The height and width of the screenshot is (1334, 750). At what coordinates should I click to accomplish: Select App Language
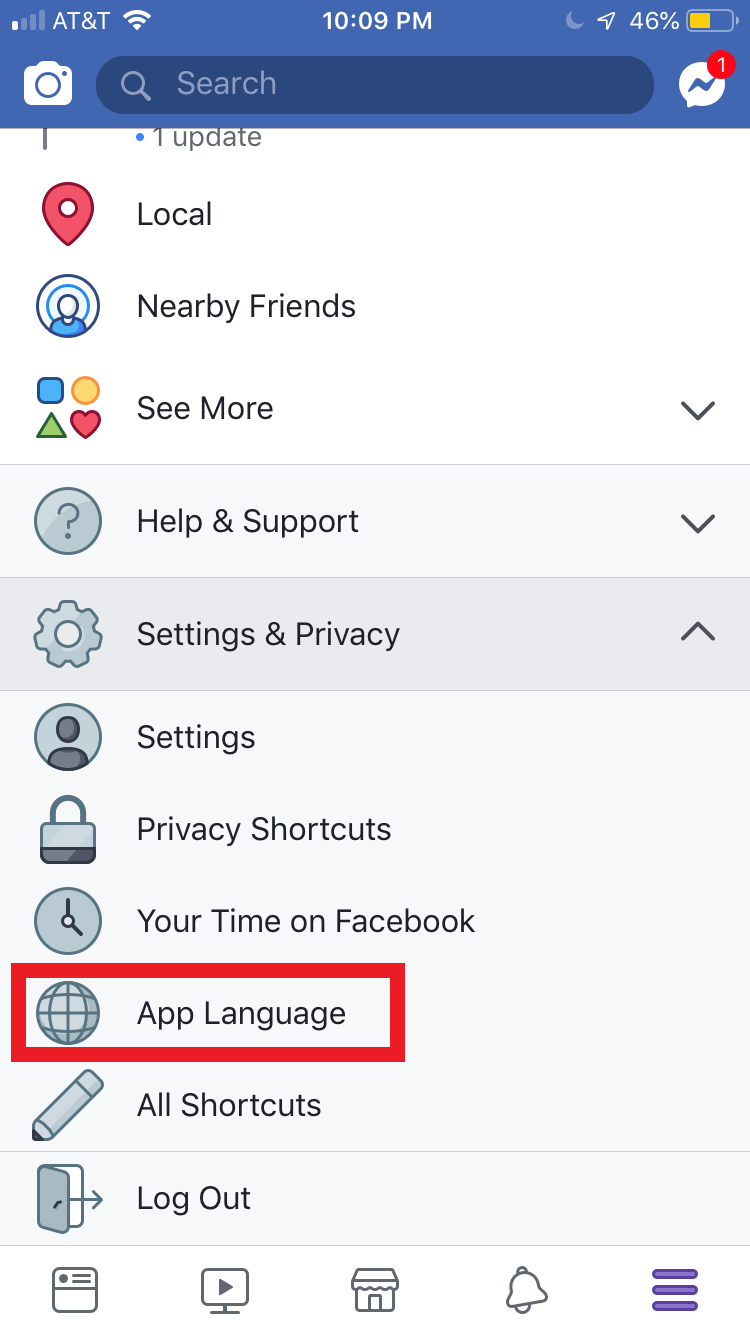click(x=241, y=1013)
